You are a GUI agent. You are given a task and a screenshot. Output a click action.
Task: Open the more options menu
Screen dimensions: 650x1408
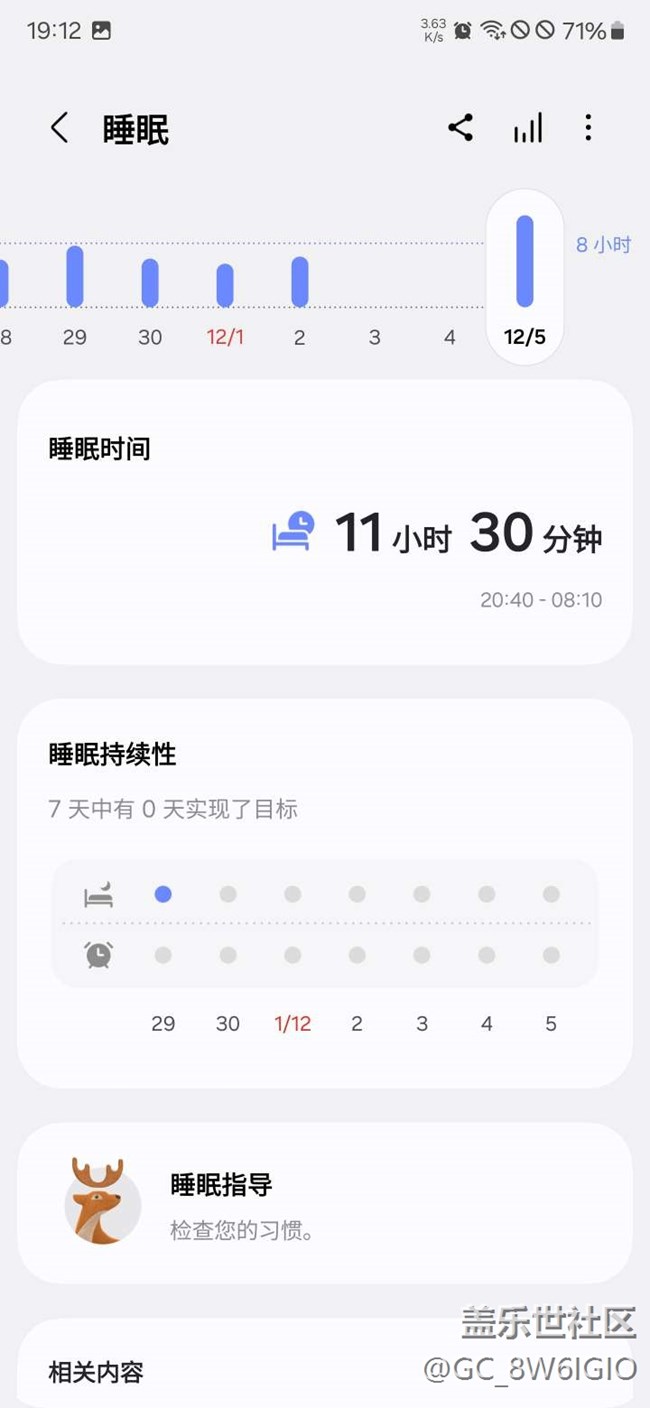[588, 128]
